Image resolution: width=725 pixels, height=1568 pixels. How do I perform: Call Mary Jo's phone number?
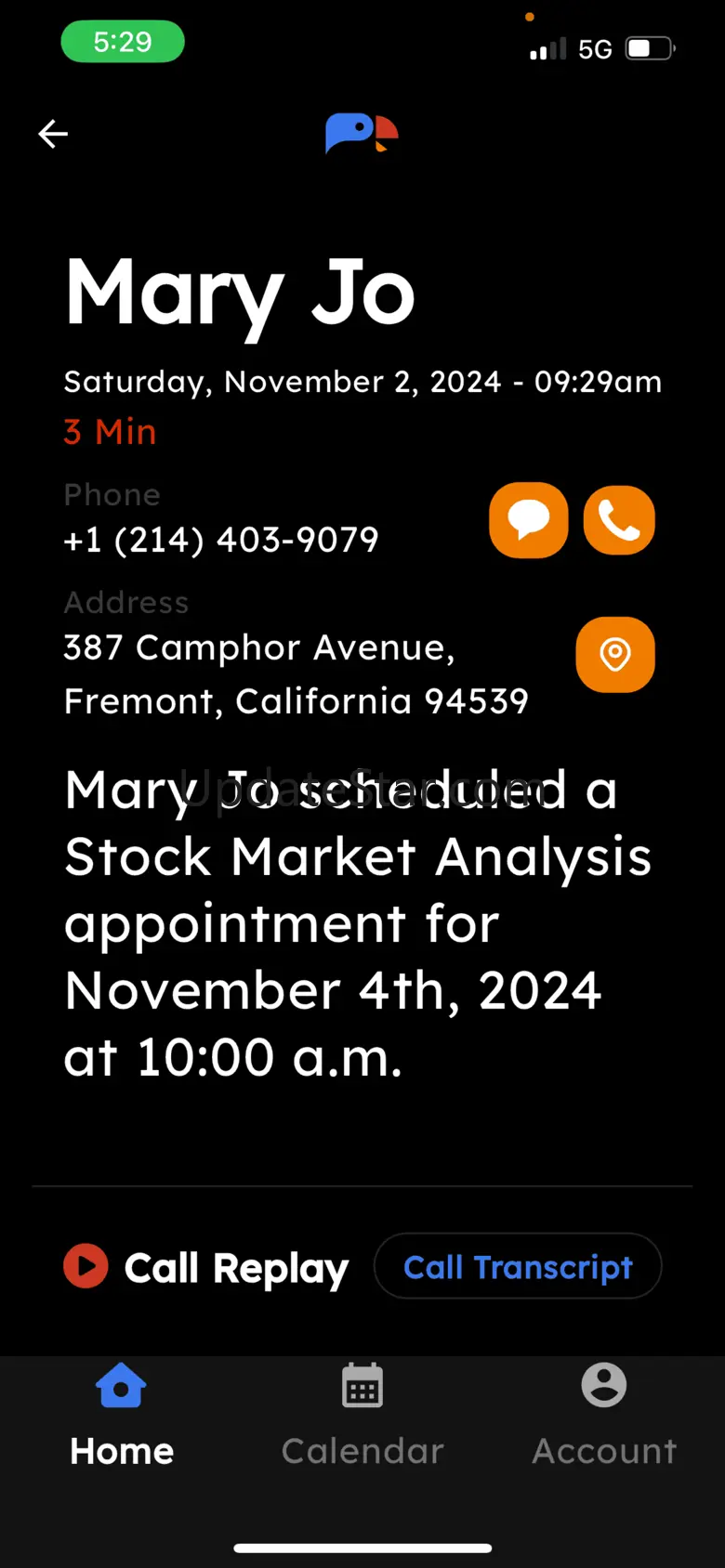[x=619, y=520]
